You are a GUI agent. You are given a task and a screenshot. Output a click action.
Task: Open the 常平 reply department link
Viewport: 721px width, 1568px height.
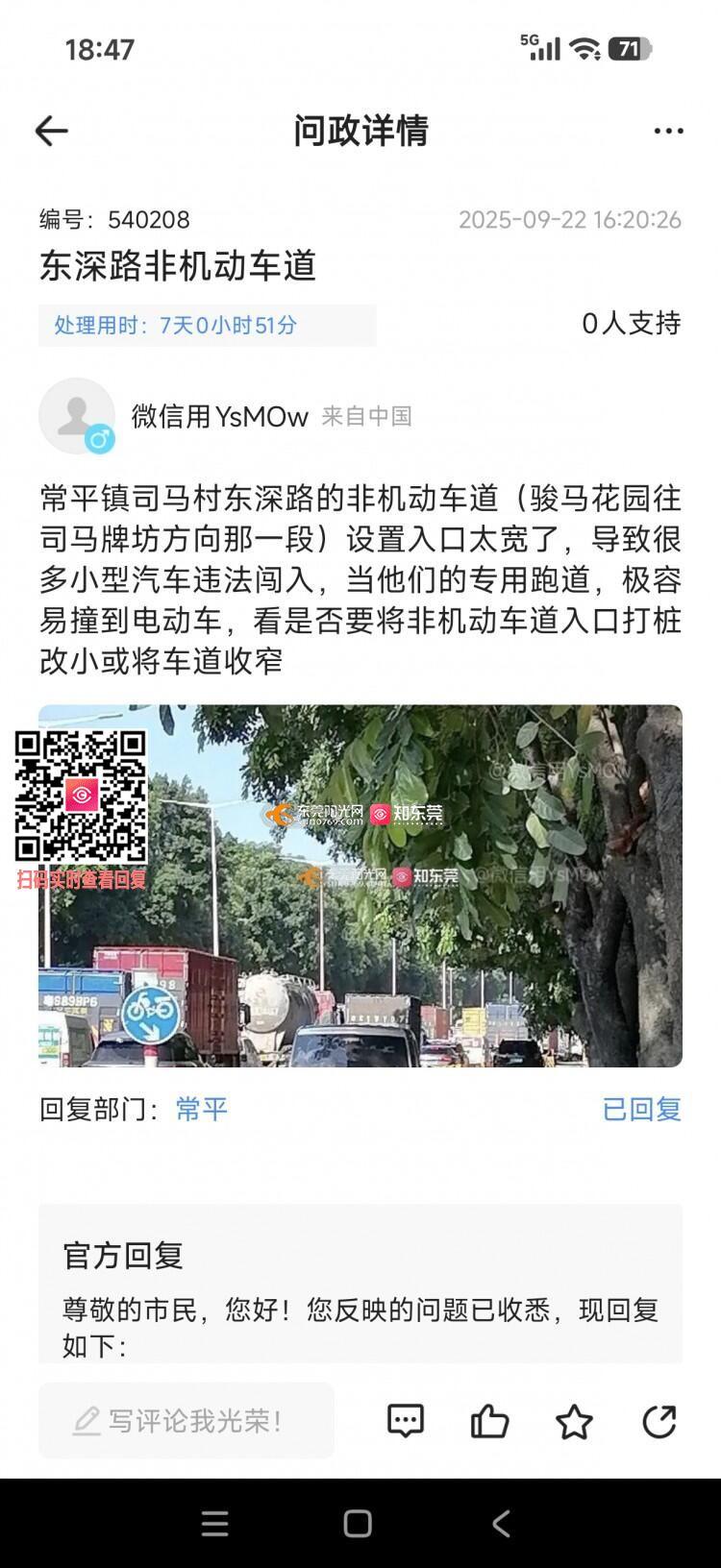tap(201, 1109)
